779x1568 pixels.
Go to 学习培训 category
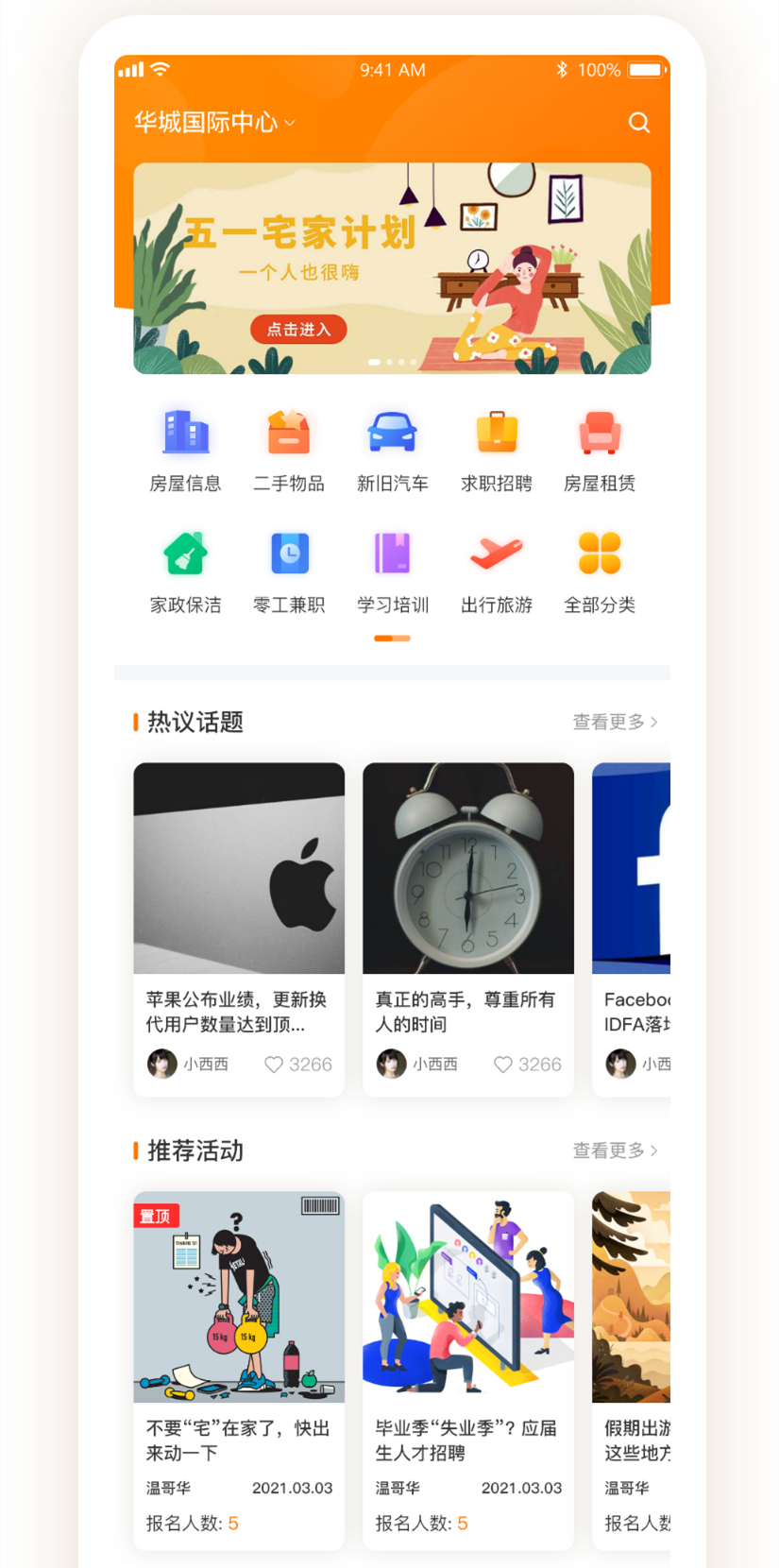point(393,571)
